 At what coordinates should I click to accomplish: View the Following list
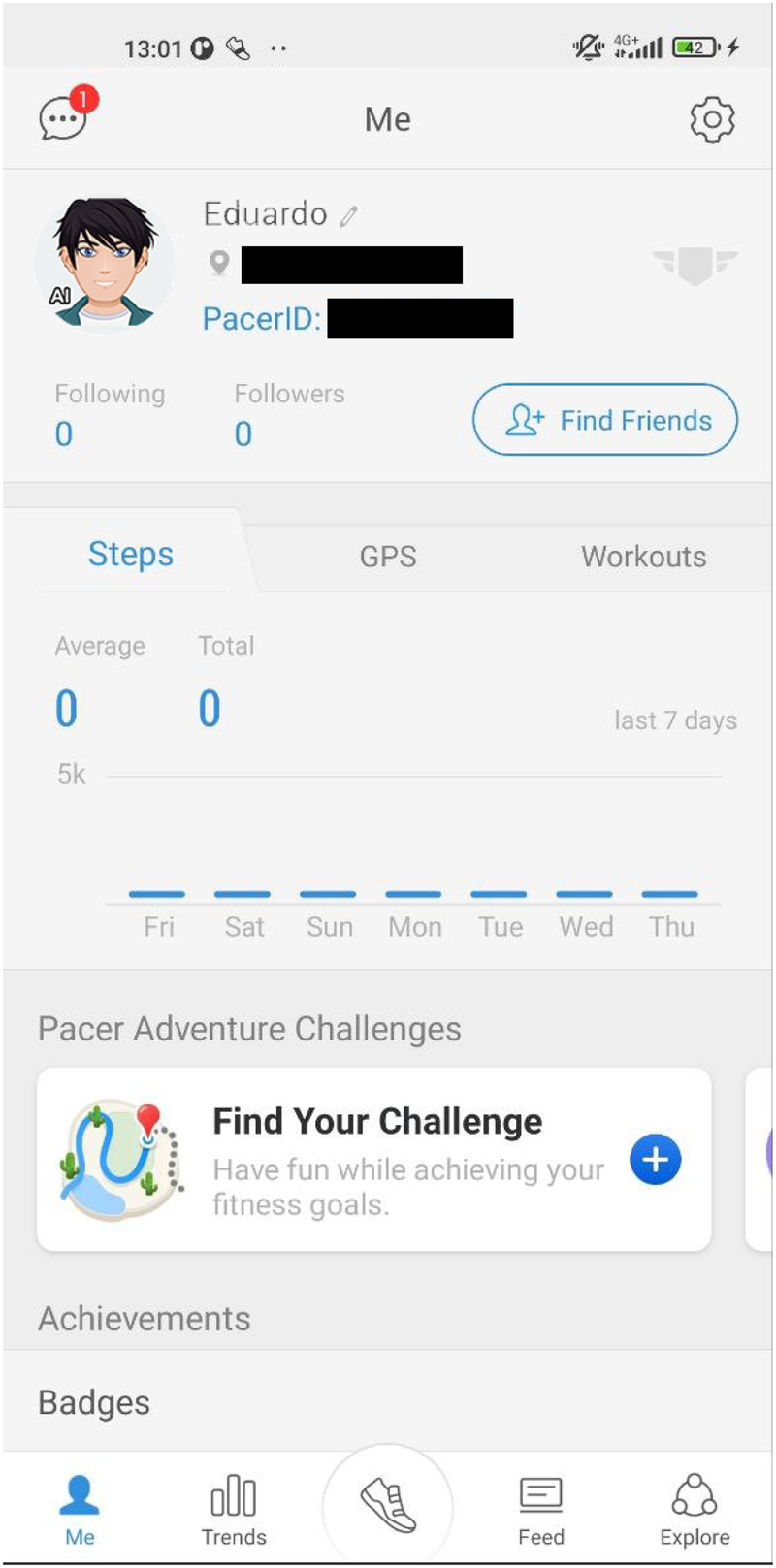[x=109, y=414]
